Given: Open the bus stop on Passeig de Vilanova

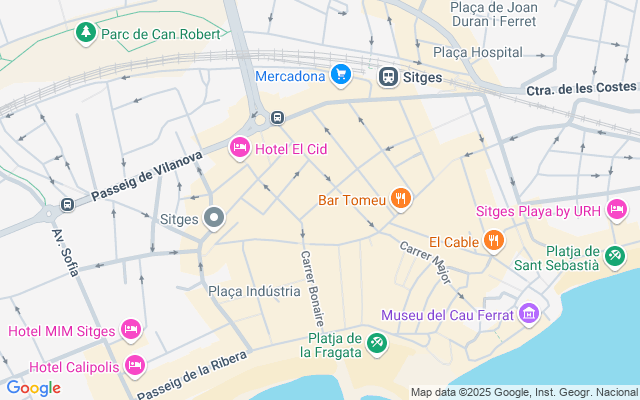Looking at the screenshot, I should (67, 204).
